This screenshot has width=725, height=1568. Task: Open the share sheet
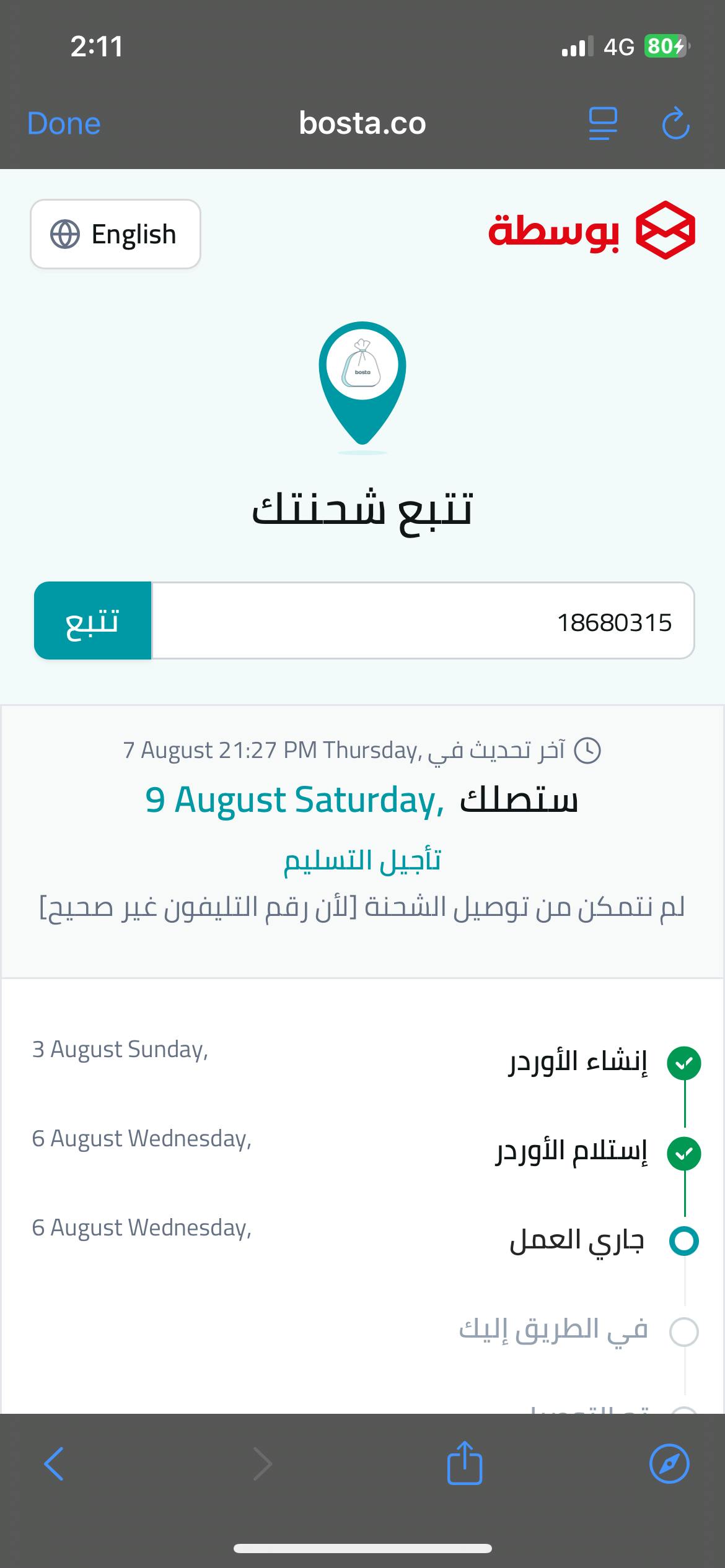465,1463
